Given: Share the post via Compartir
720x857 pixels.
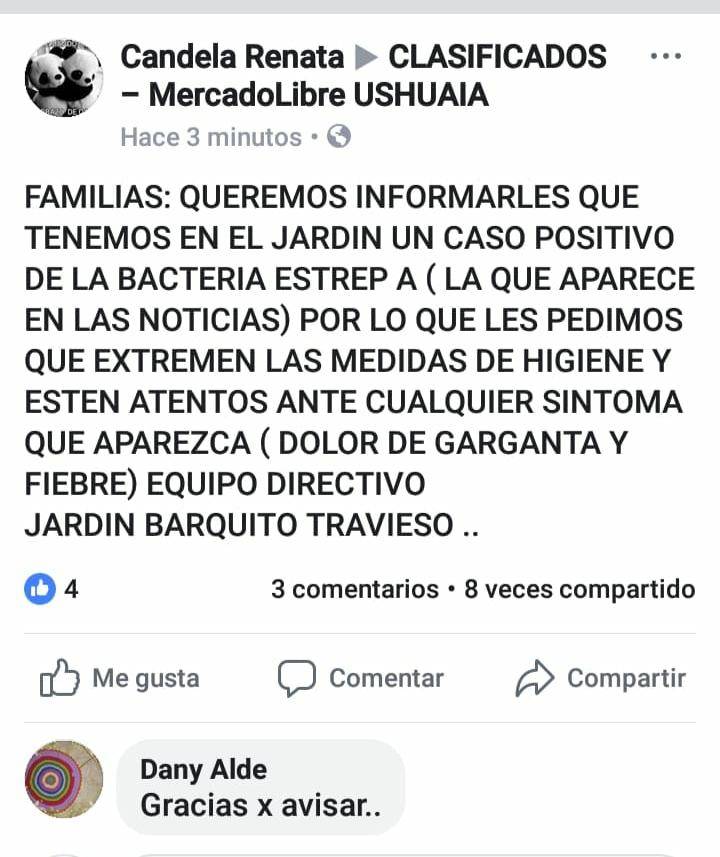Looking at the screenshot, I should (x=601, y=678).
